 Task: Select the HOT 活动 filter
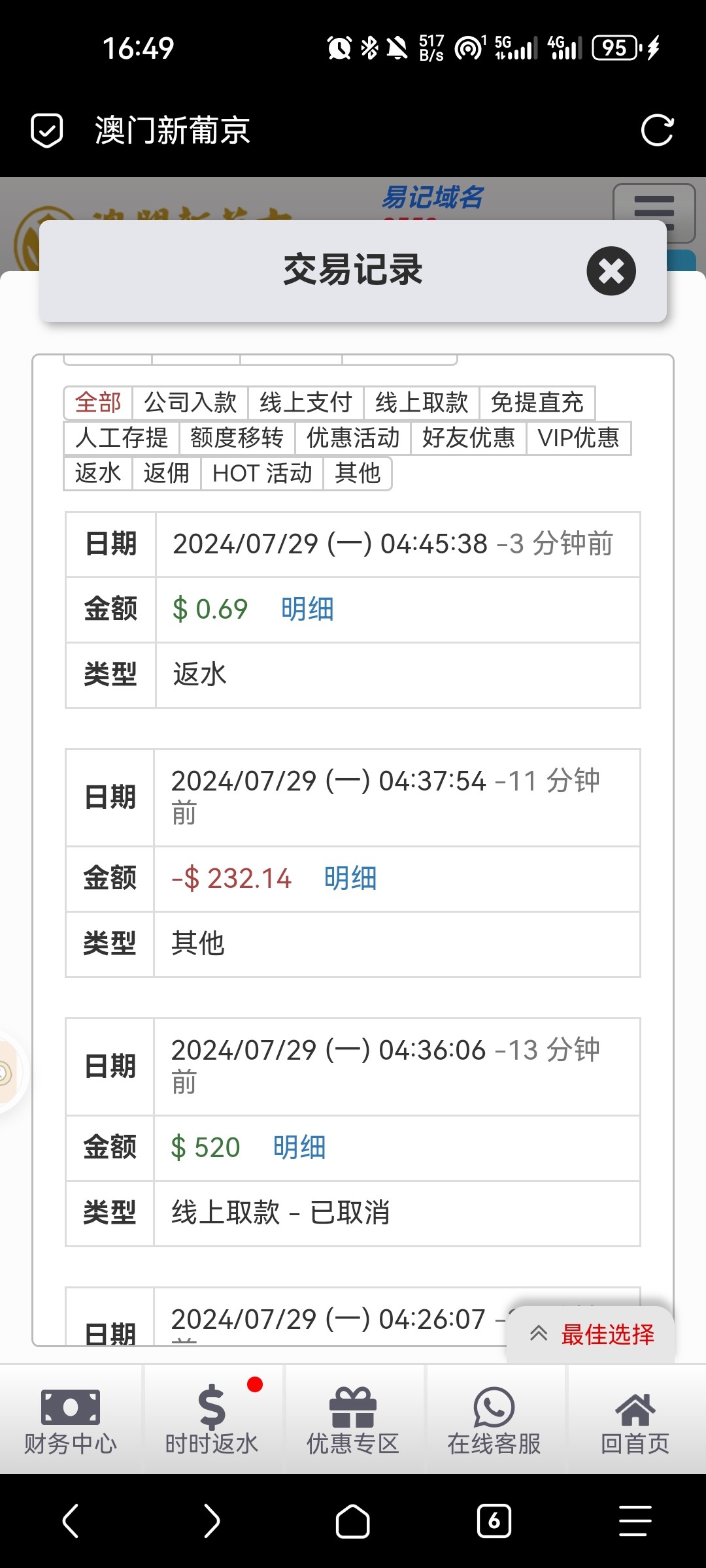pos(262,473)
